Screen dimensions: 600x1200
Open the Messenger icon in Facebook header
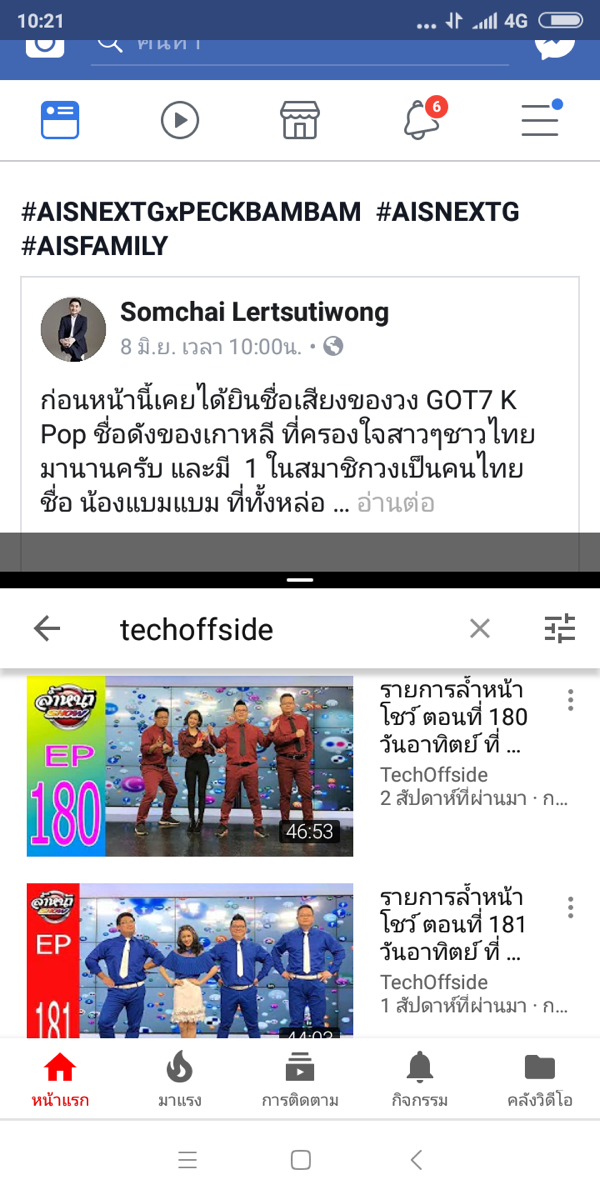click(553, 43)
